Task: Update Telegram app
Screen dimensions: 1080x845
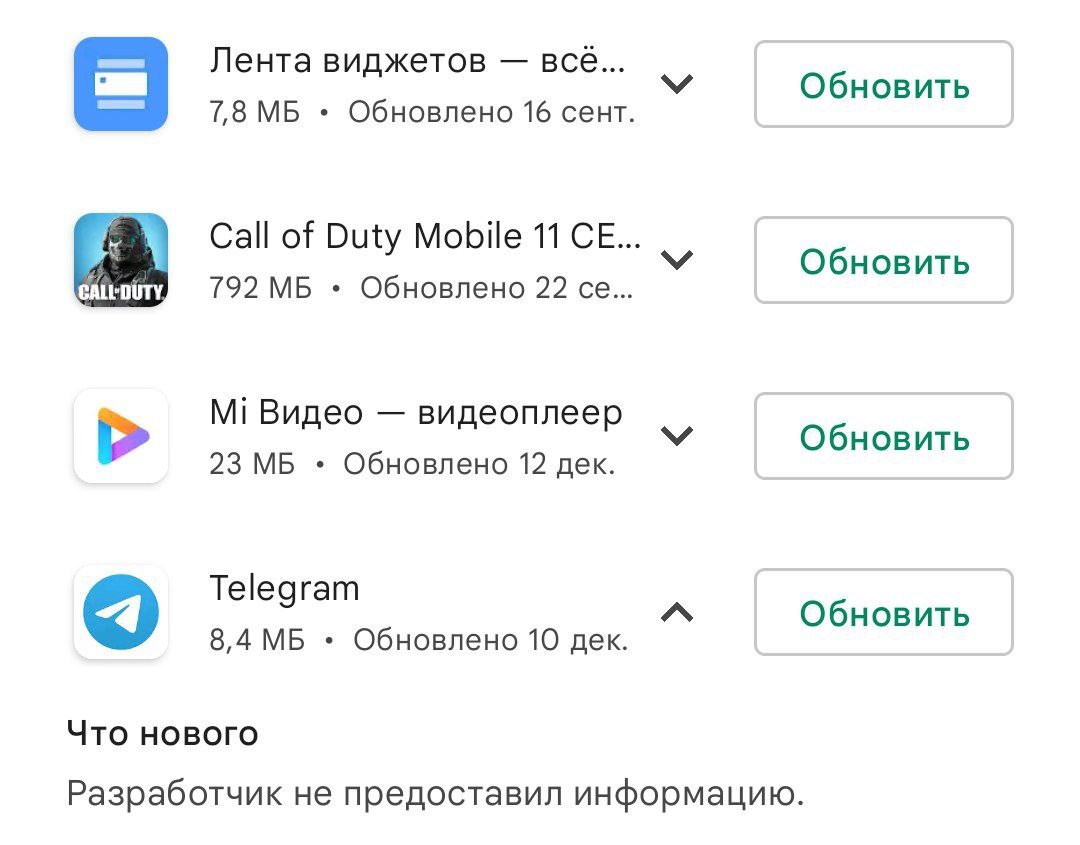Action: [883, 613]
